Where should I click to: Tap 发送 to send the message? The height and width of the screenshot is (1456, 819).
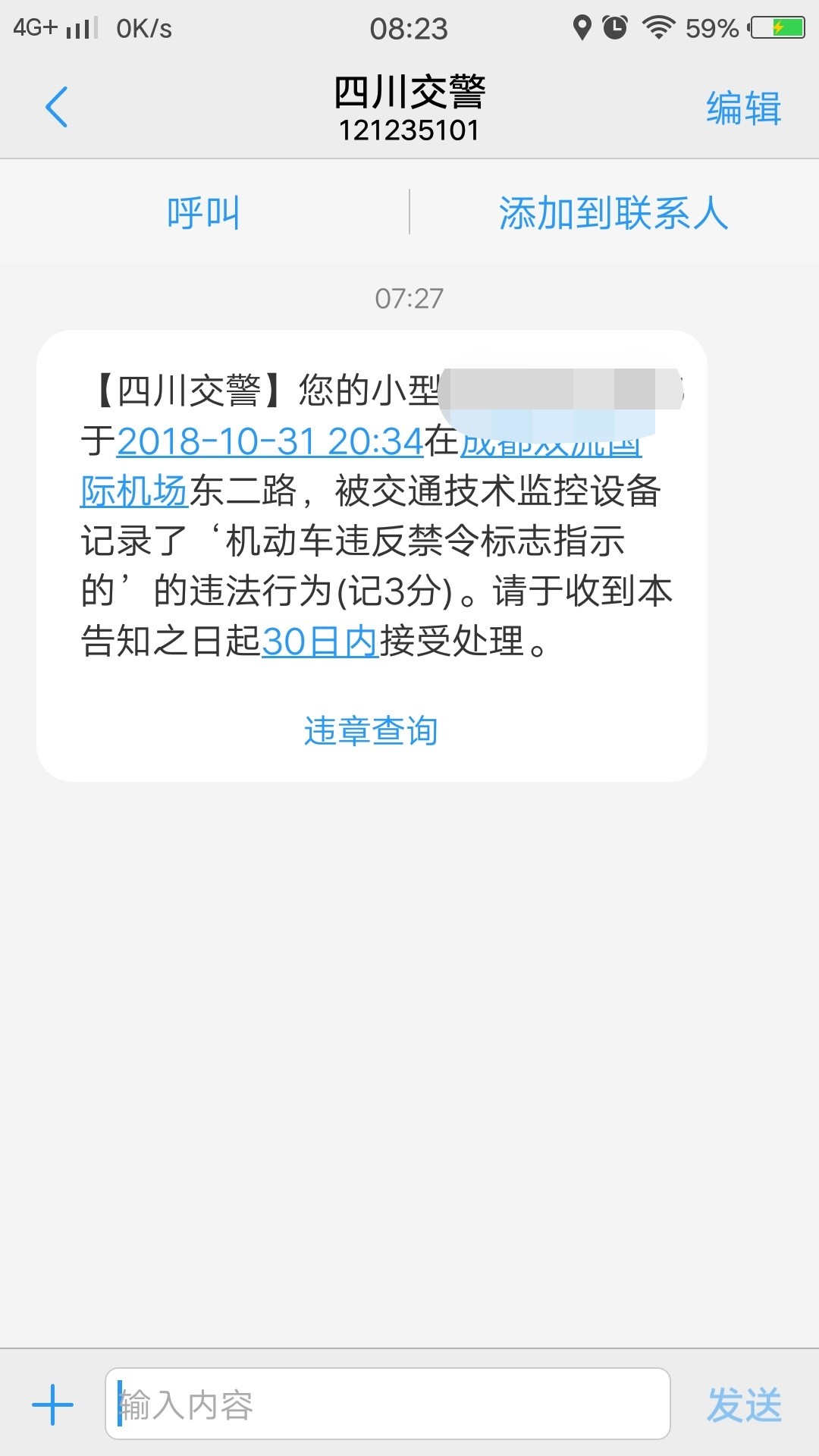(x=744, y=1405)
